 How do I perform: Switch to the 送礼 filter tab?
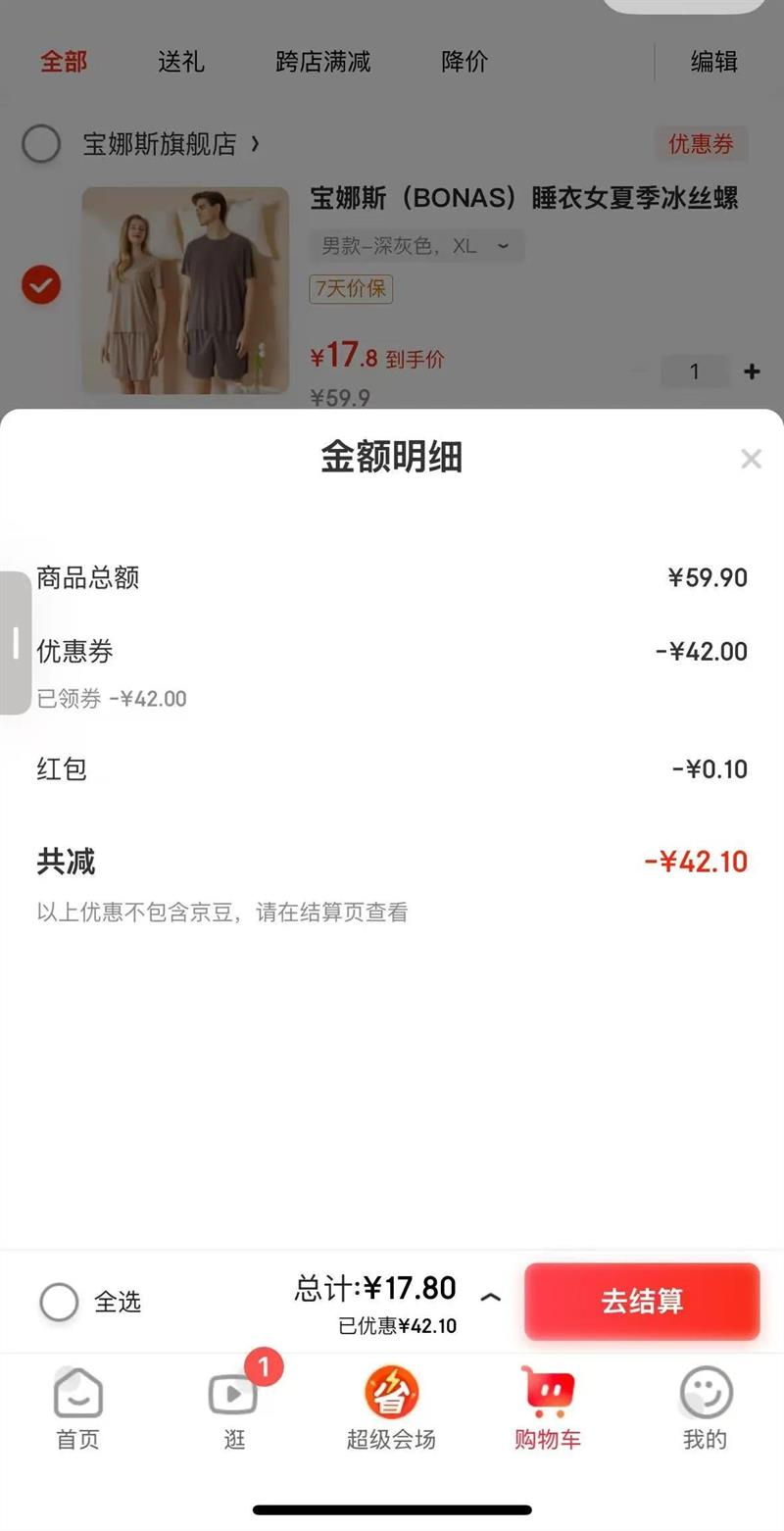pos(181,62)
